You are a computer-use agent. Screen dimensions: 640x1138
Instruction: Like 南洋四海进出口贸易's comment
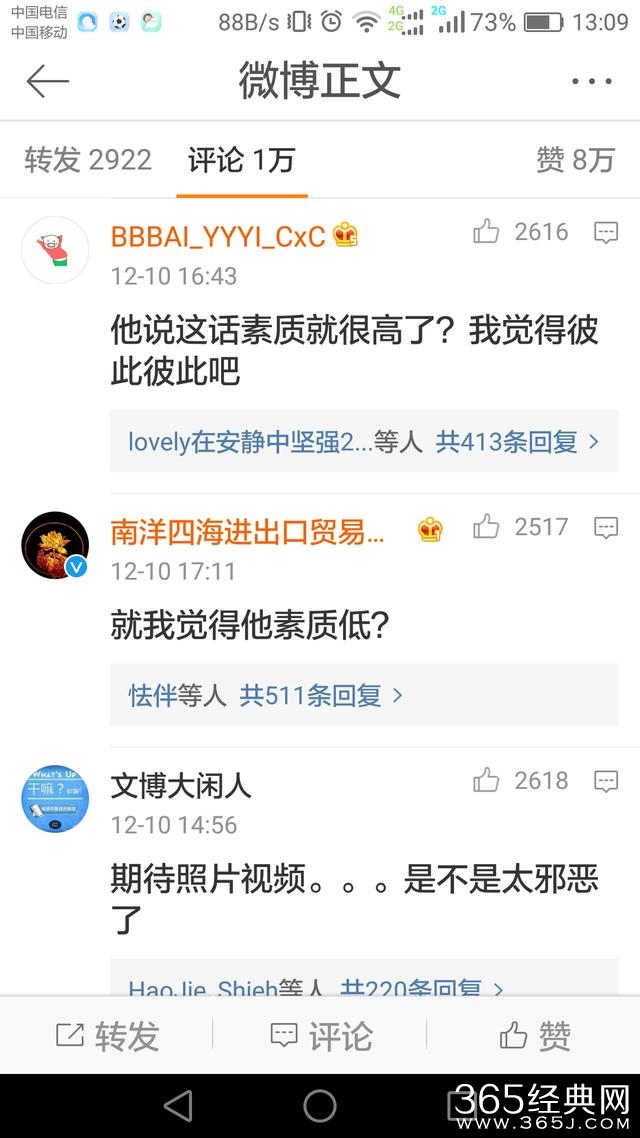point(487,527)
